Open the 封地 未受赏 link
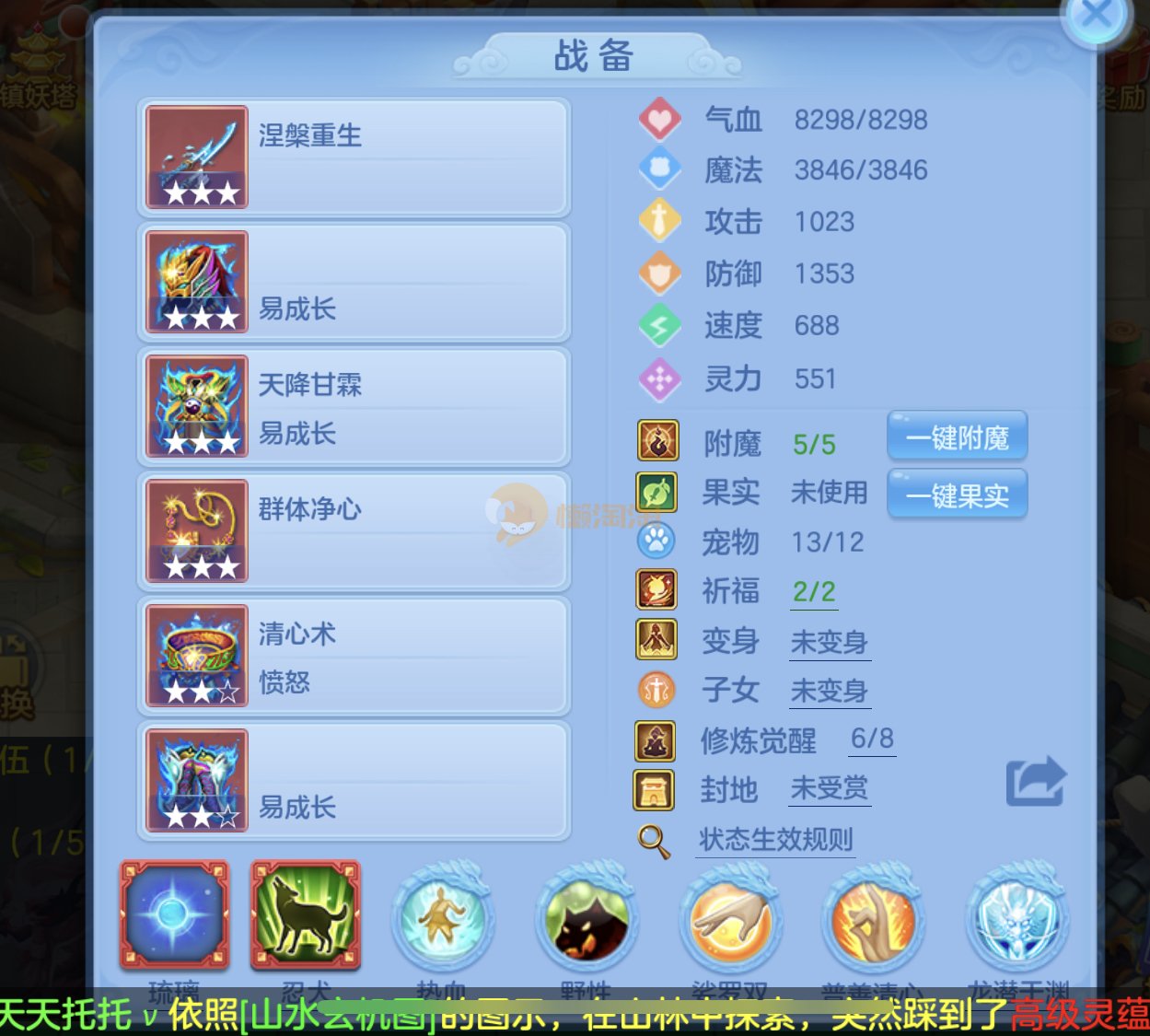 tap(830, 789)
